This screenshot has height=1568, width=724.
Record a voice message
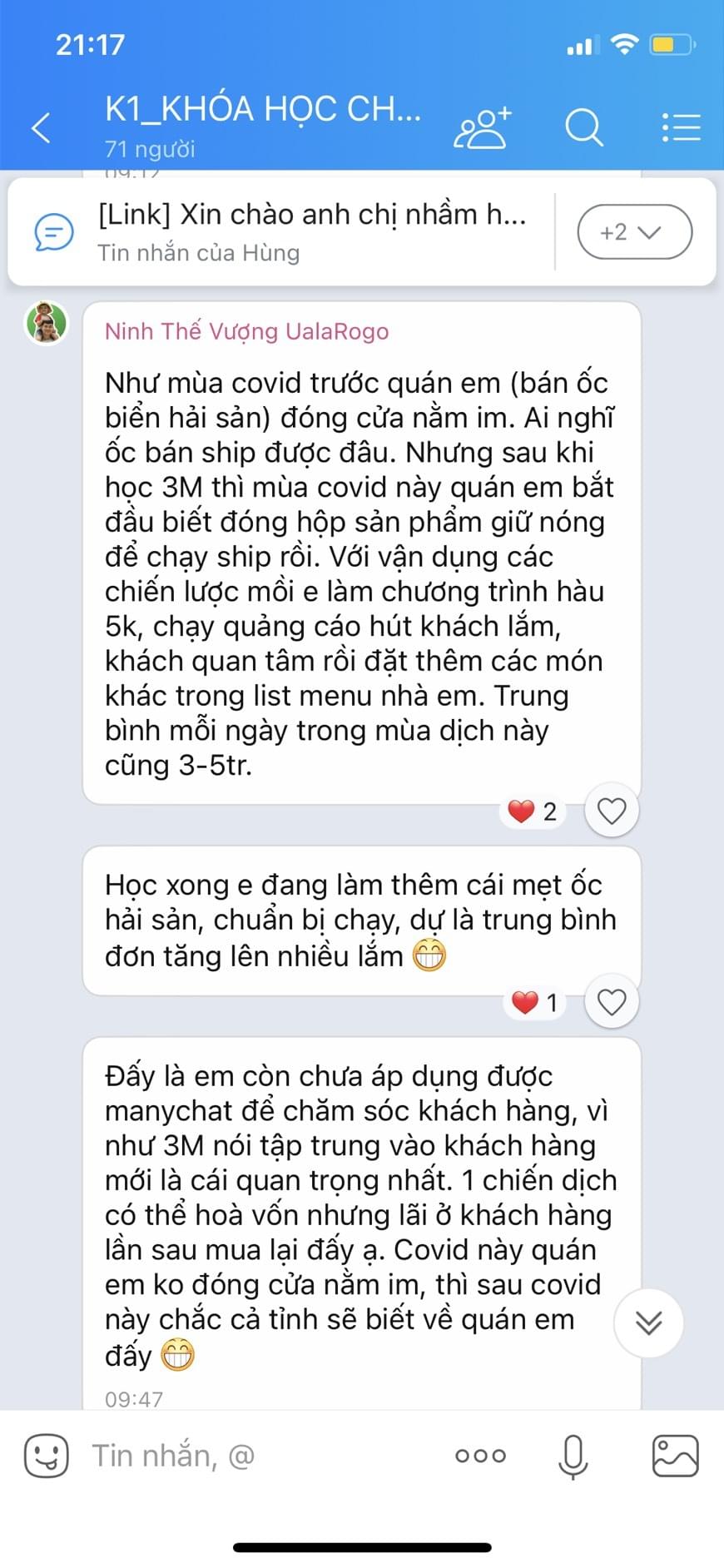point(573,1456)
